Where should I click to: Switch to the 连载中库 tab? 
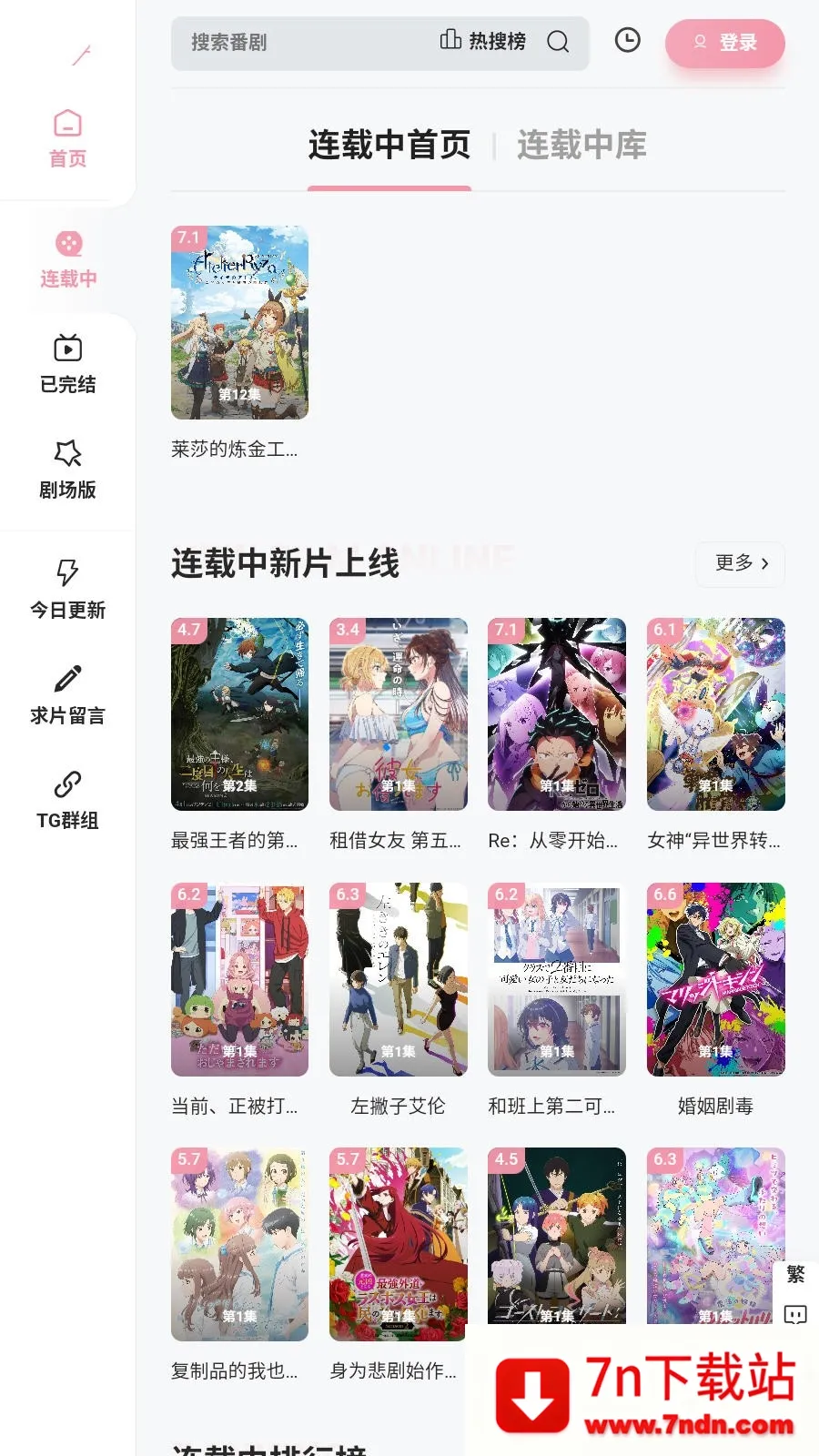click(x=581, y=145)
